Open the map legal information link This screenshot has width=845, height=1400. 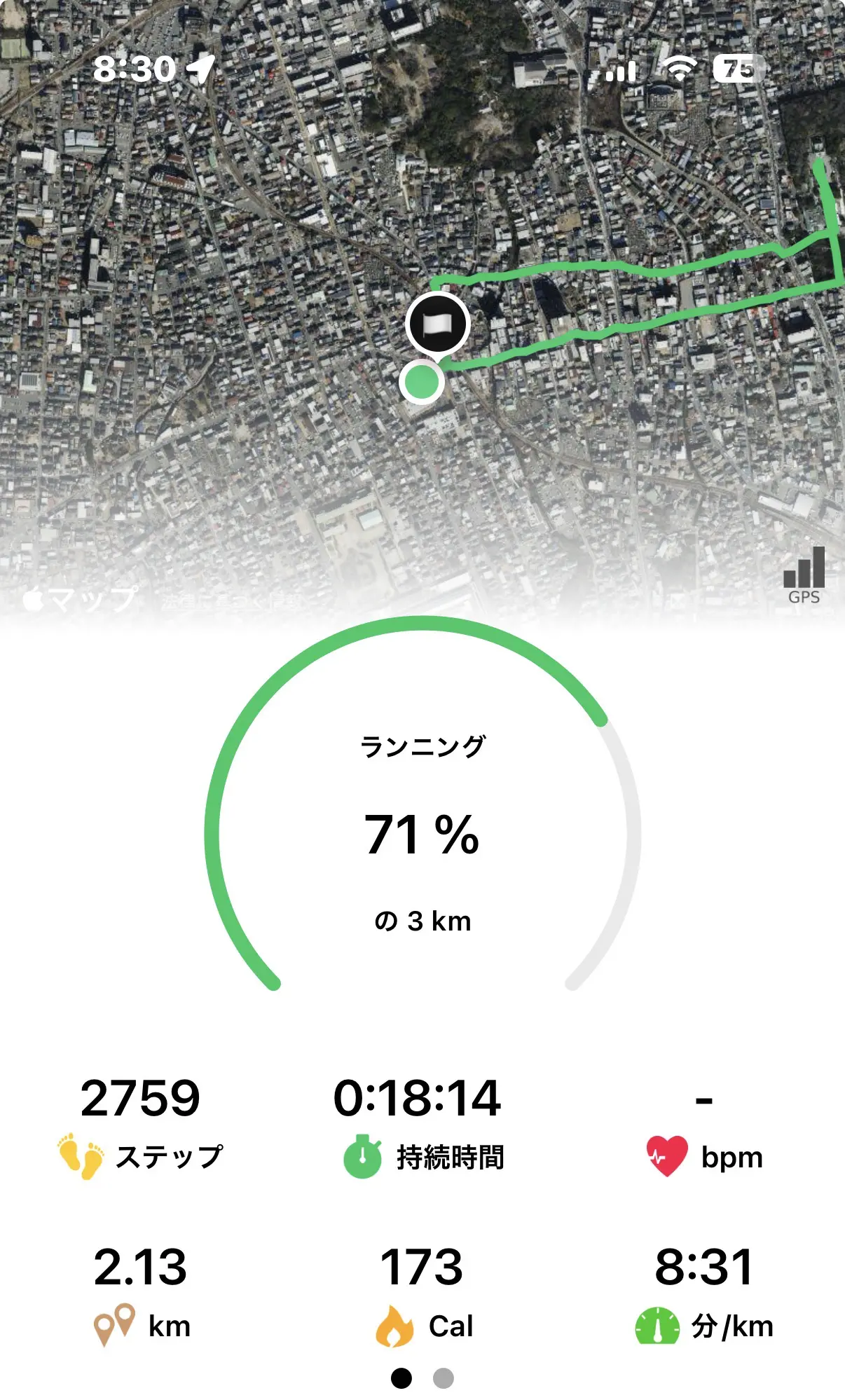[x=231, y=601]
